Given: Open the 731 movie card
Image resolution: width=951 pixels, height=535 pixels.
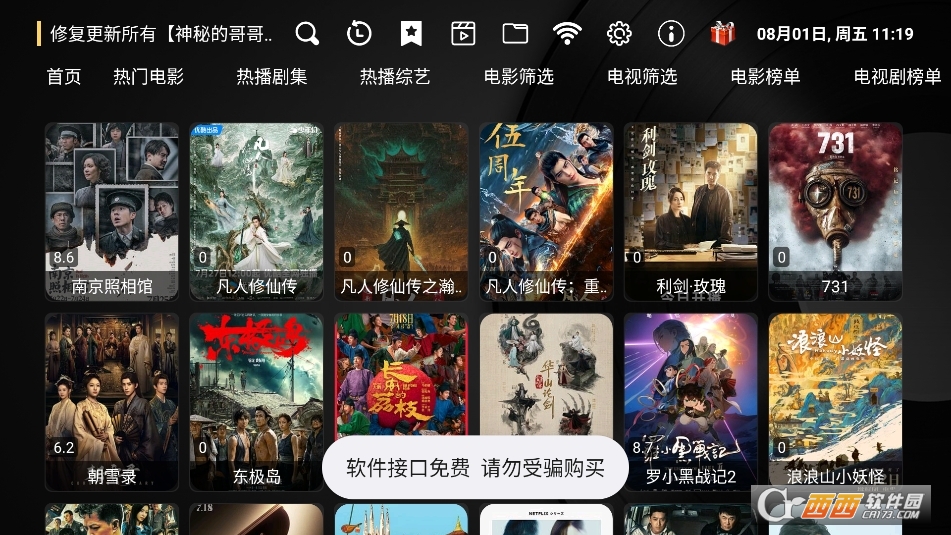Looking at the screenshot, I should click(x=835, y=211).
